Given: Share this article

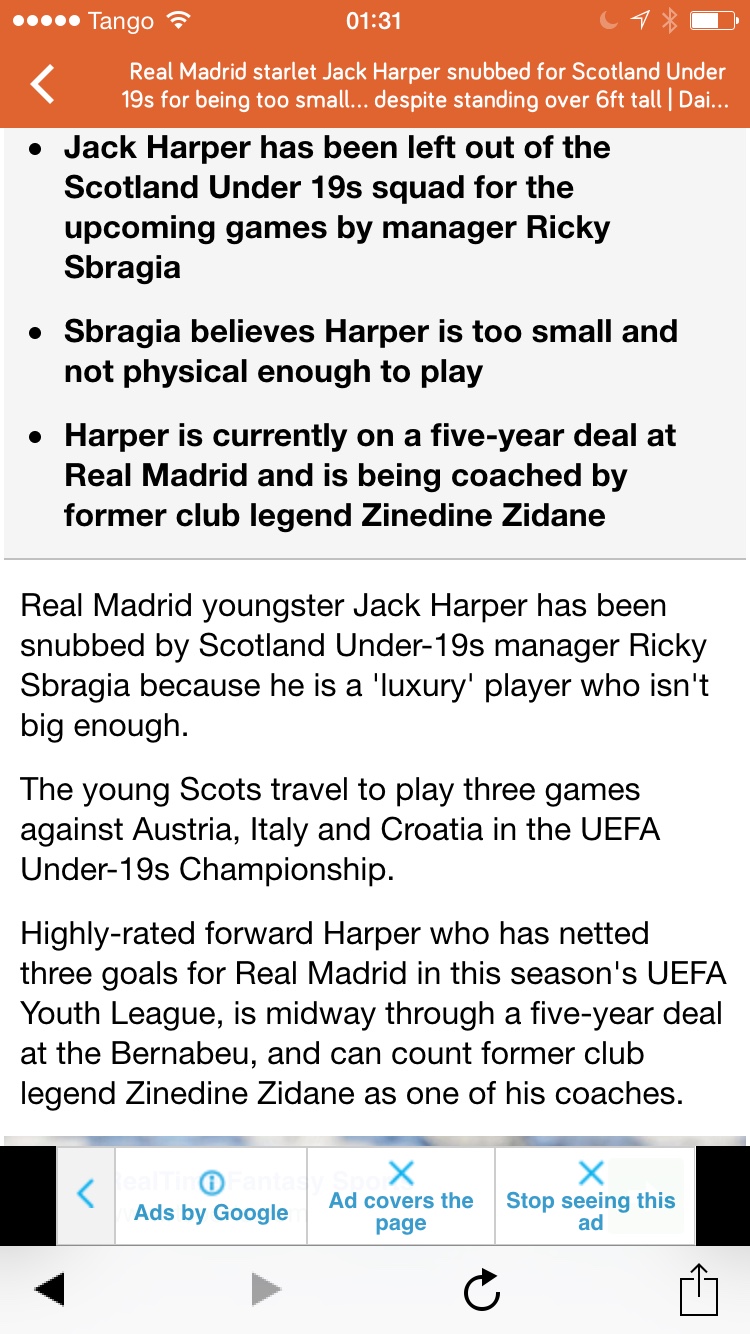Looking at the screenshot, I should tap(699, 1289).
